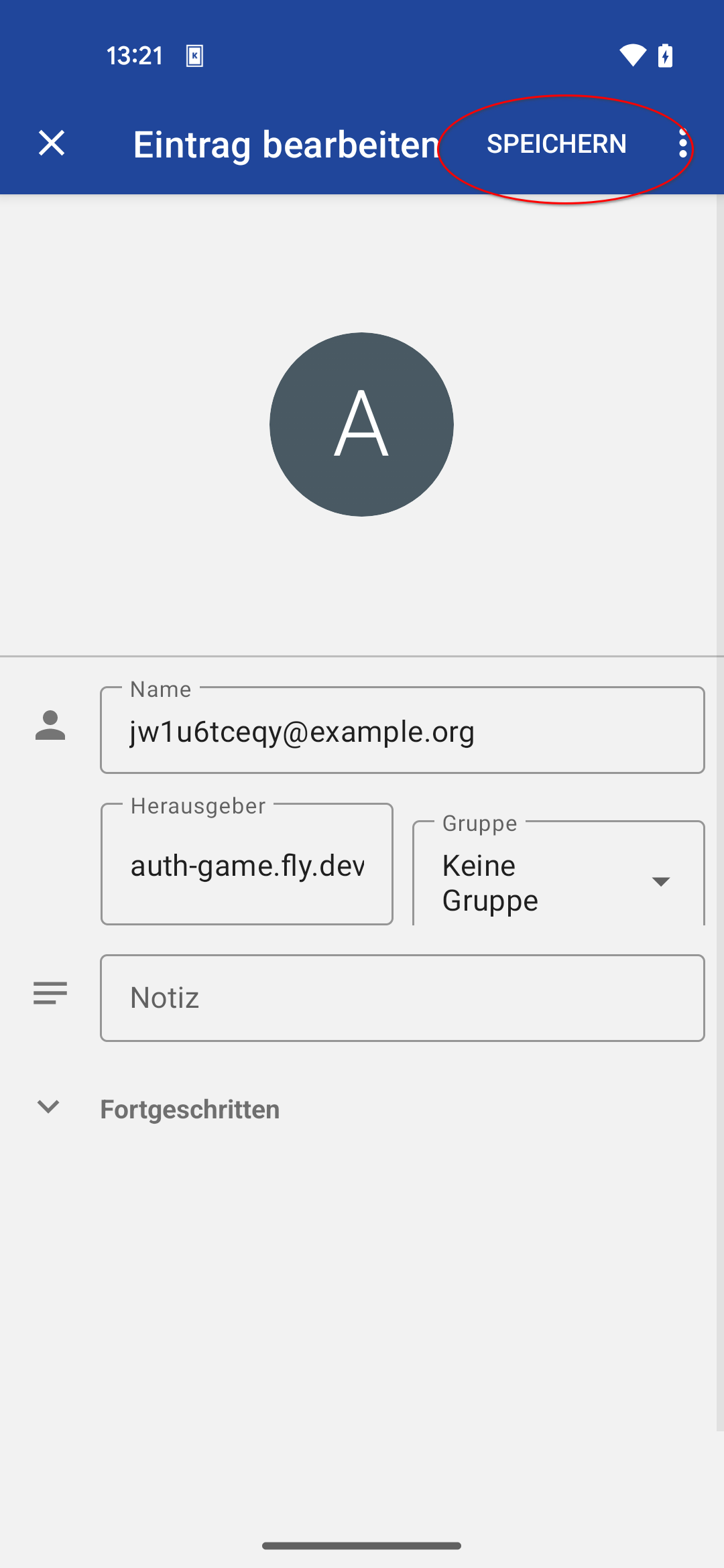Open the overflow menu

682,143
